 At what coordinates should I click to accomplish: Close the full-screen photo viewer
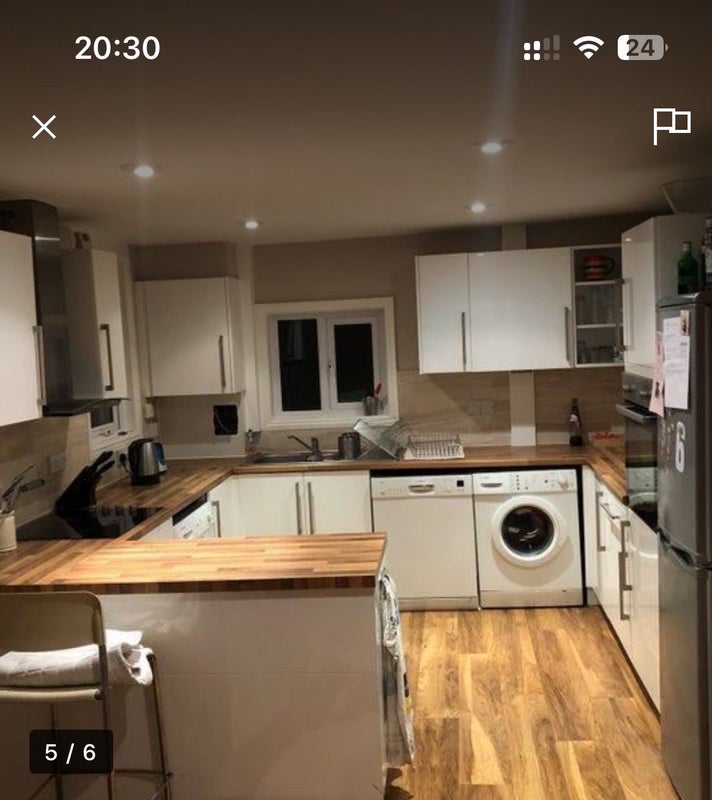point(43,127)
